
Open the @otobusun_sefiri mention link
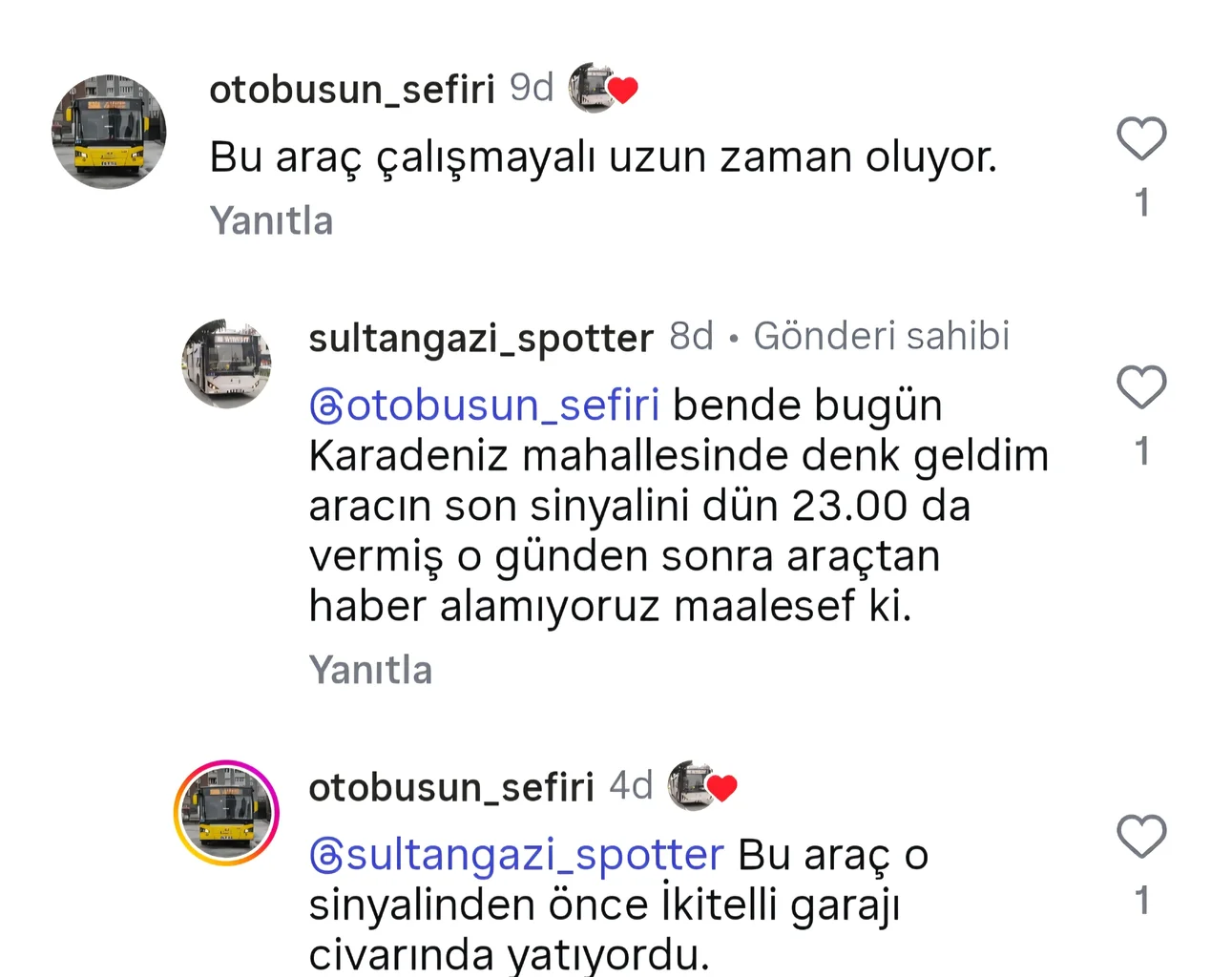[x=485, y=405]
